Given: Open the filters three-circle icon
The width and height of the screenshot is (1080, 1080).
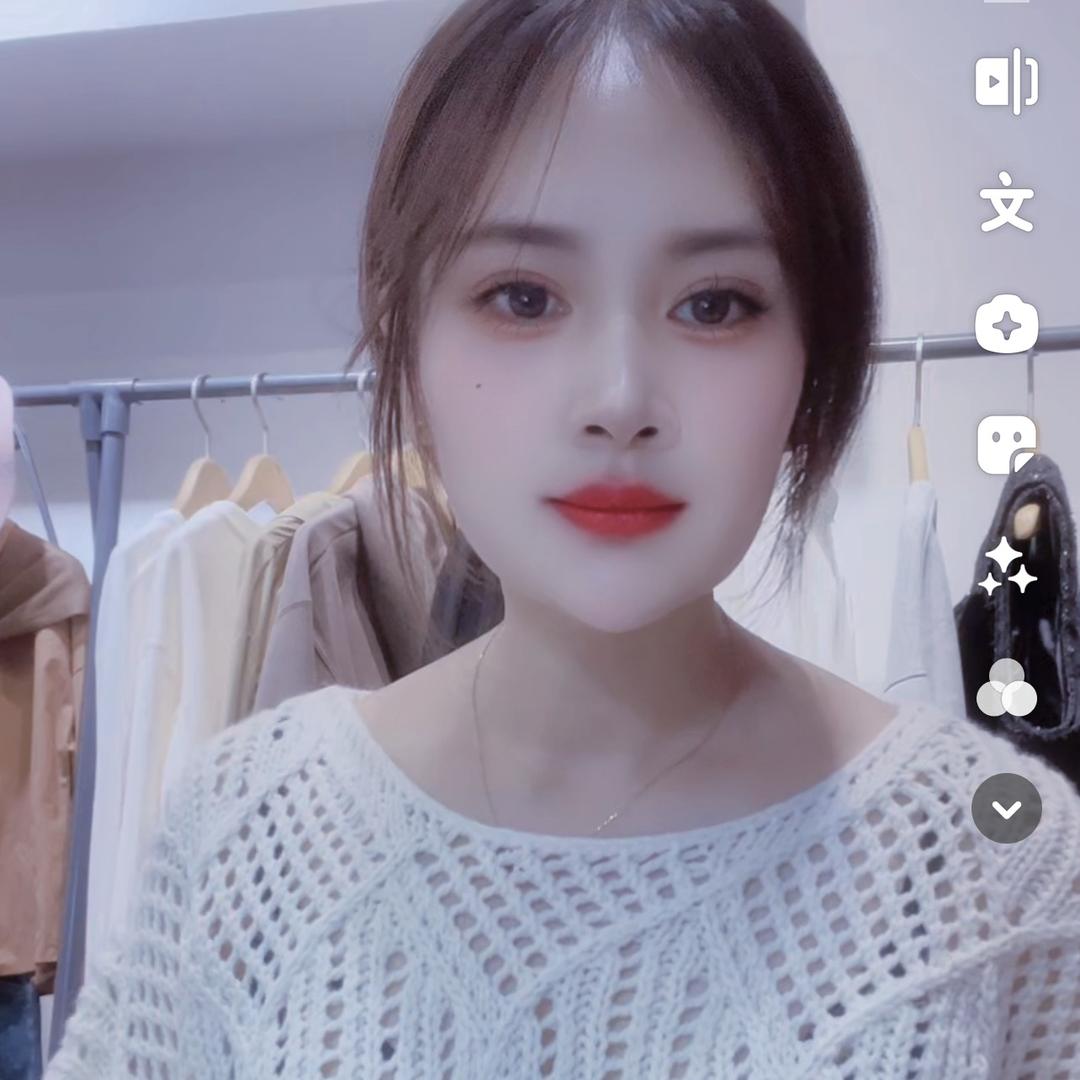Looking at the screenshot, I should point(1006,688).
